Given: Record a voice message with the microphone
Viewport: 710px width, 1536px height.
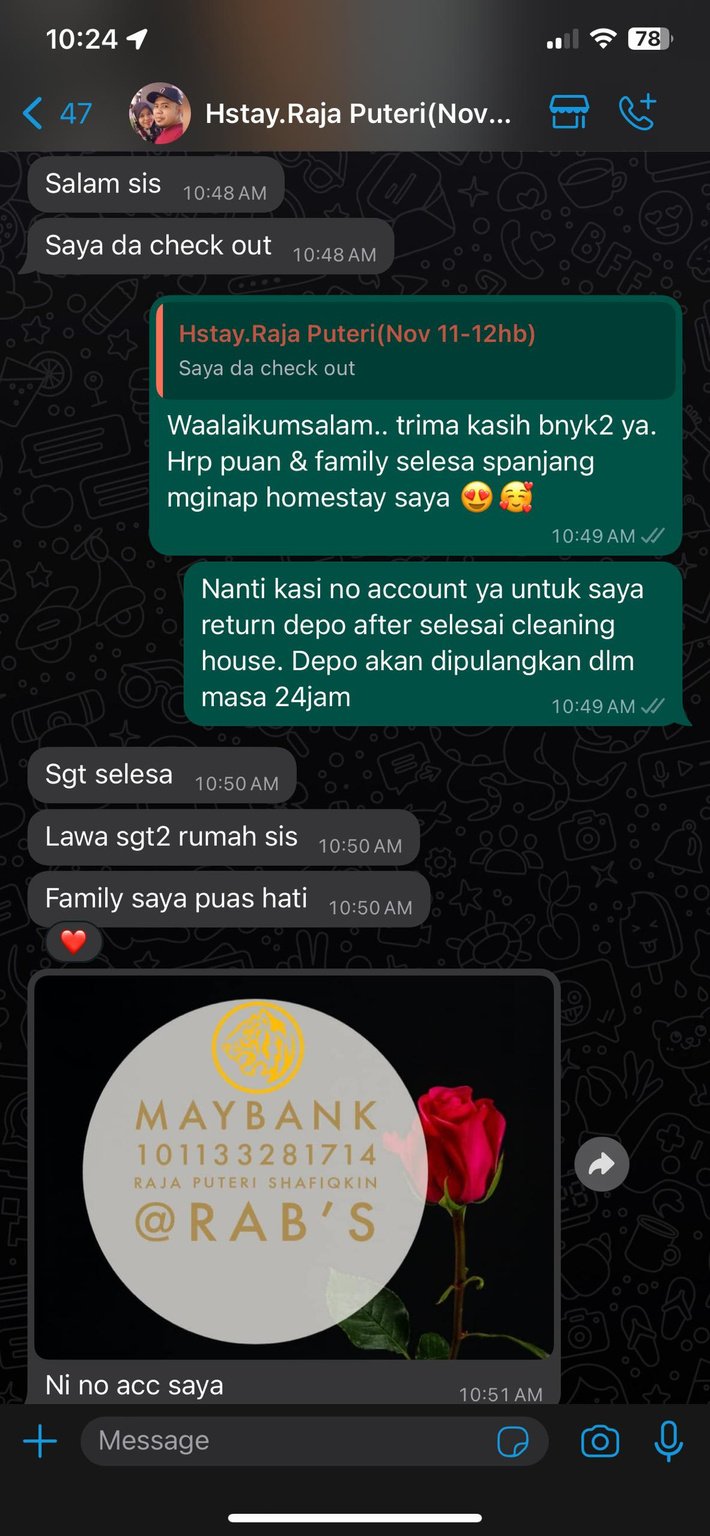Looking at the screenshot, I should pos(668,1441).
